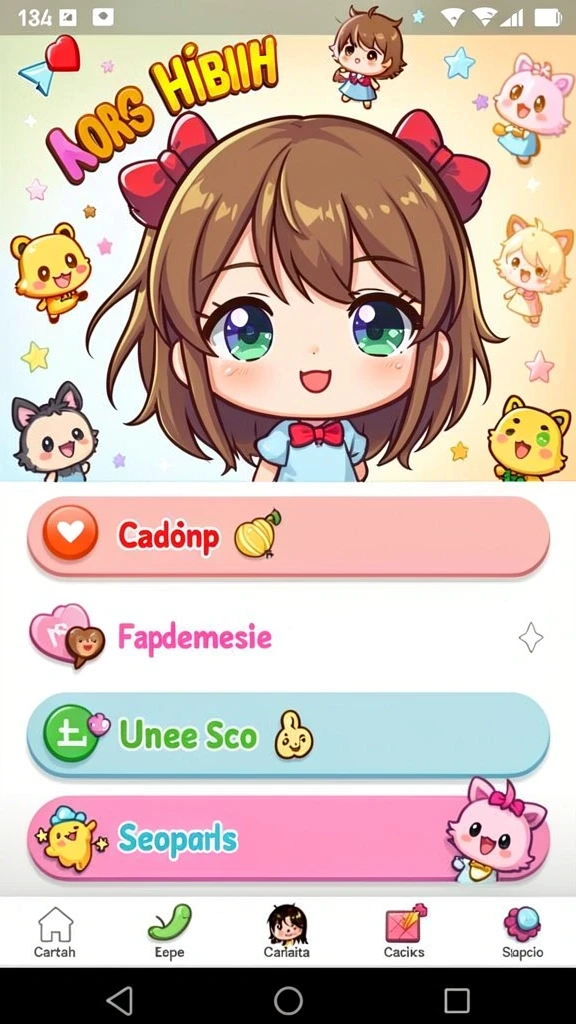
Task: Switch to the Eepe tab
Action: [170, 933]
